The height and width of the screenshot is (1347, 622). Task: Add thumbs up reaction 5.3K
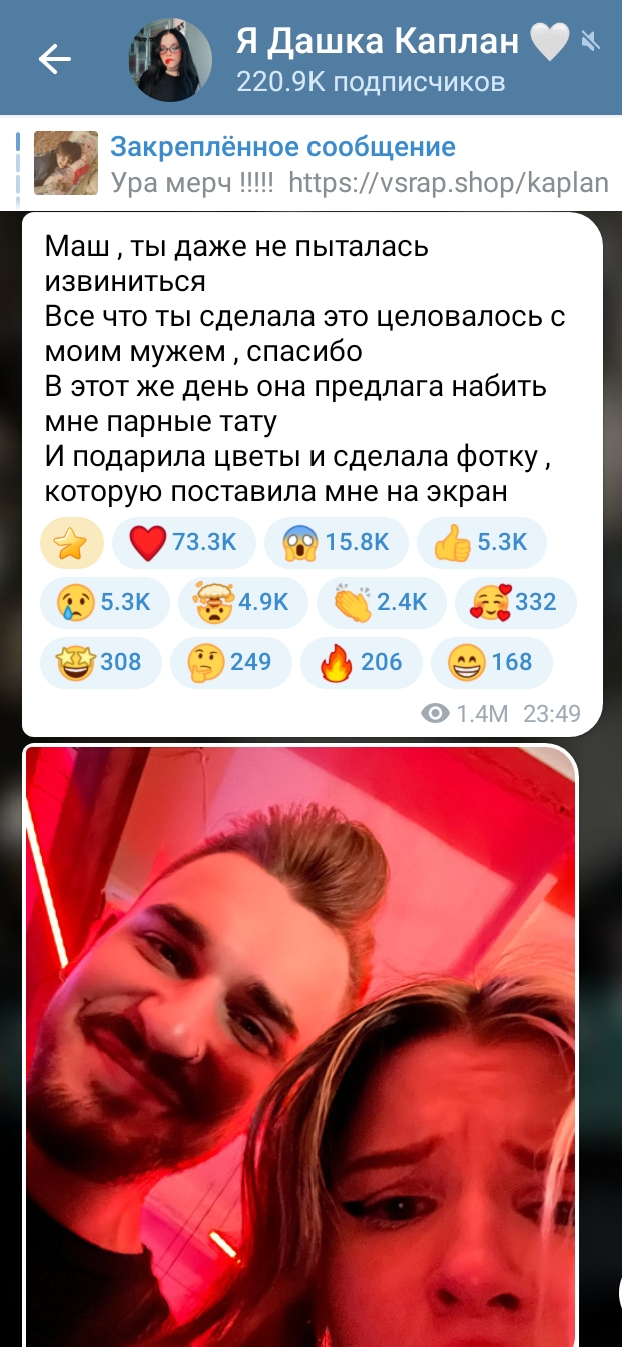point(481,543)
